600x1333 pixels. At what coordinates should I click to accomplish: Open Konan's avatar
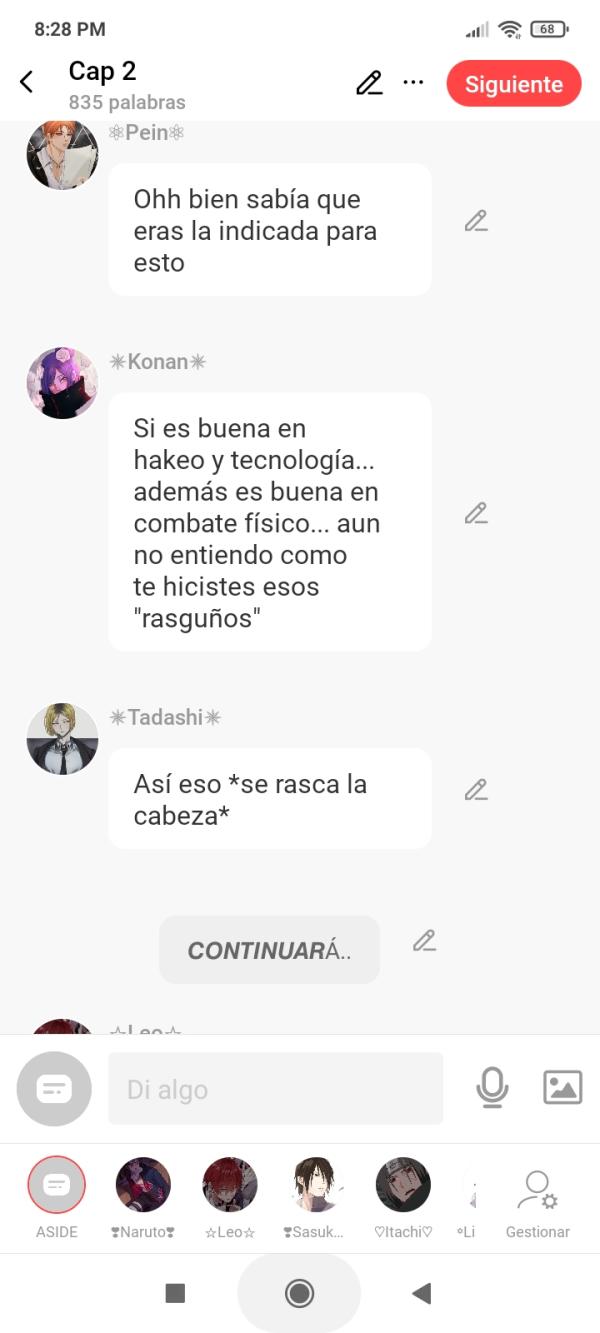[x=62, y=383]
